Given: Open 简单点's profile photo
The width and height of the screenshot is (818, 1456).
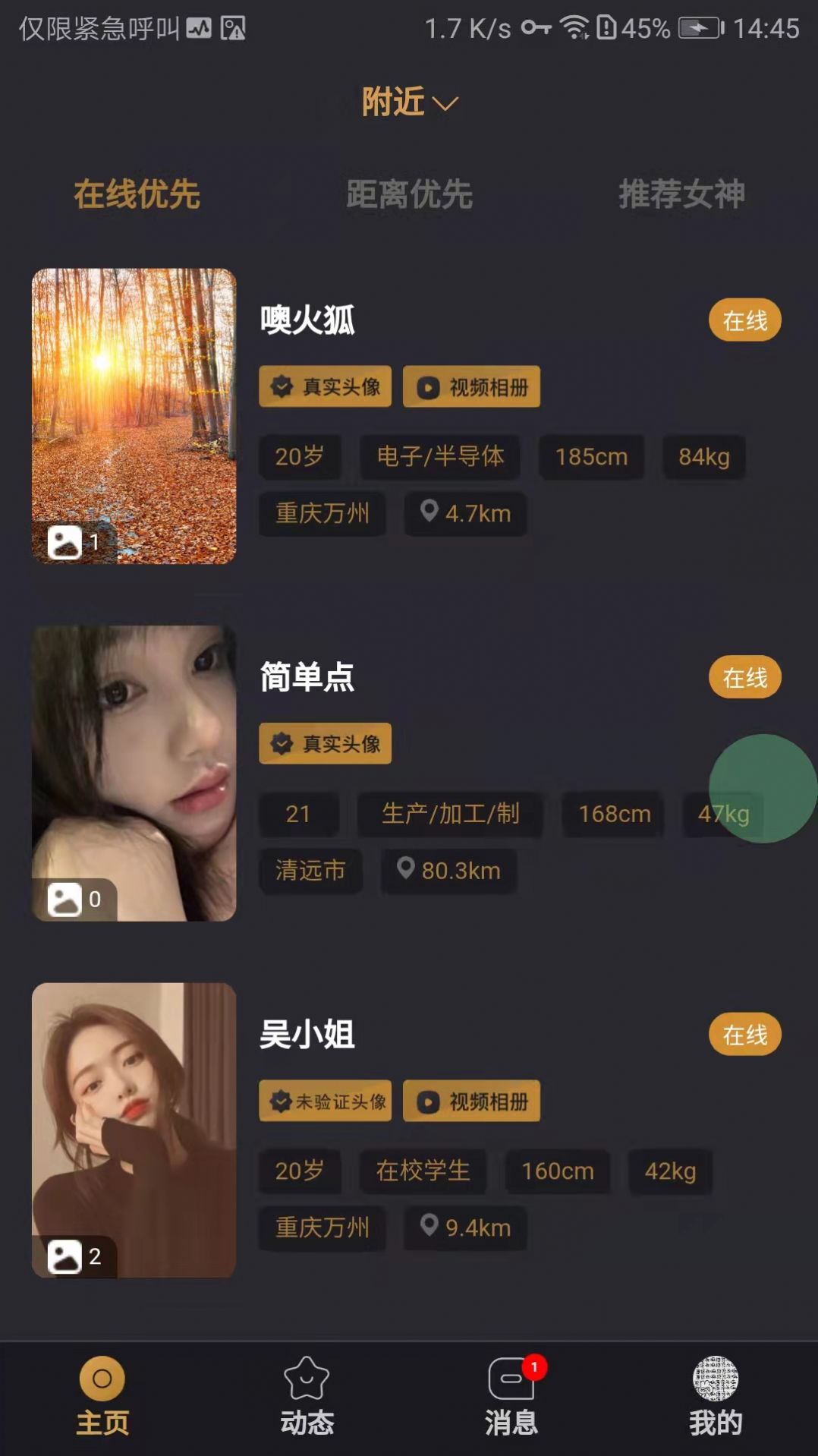Looking at the screenshot, I should 134,773.
